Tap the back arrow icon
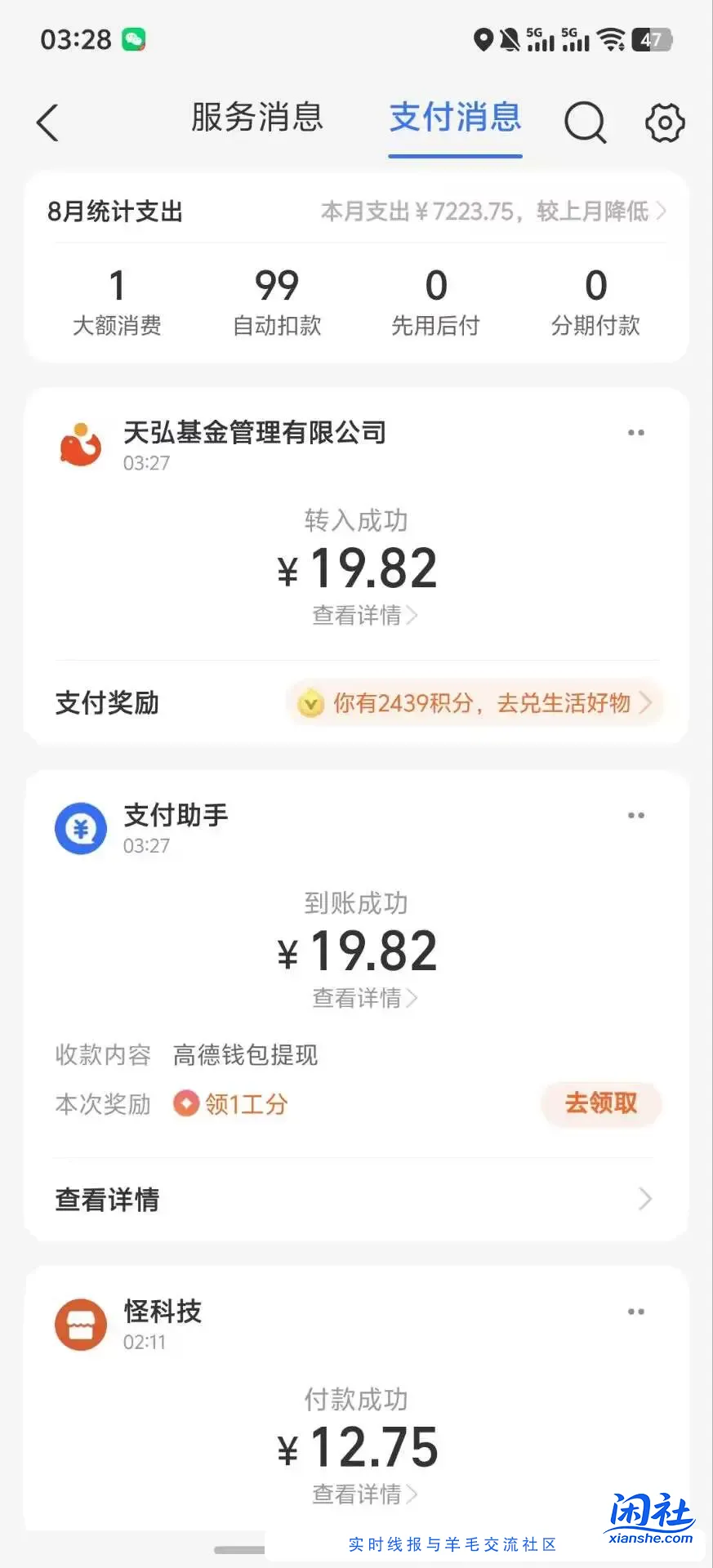Screen dimensions: 713x1568 click(x=47, y=122)
